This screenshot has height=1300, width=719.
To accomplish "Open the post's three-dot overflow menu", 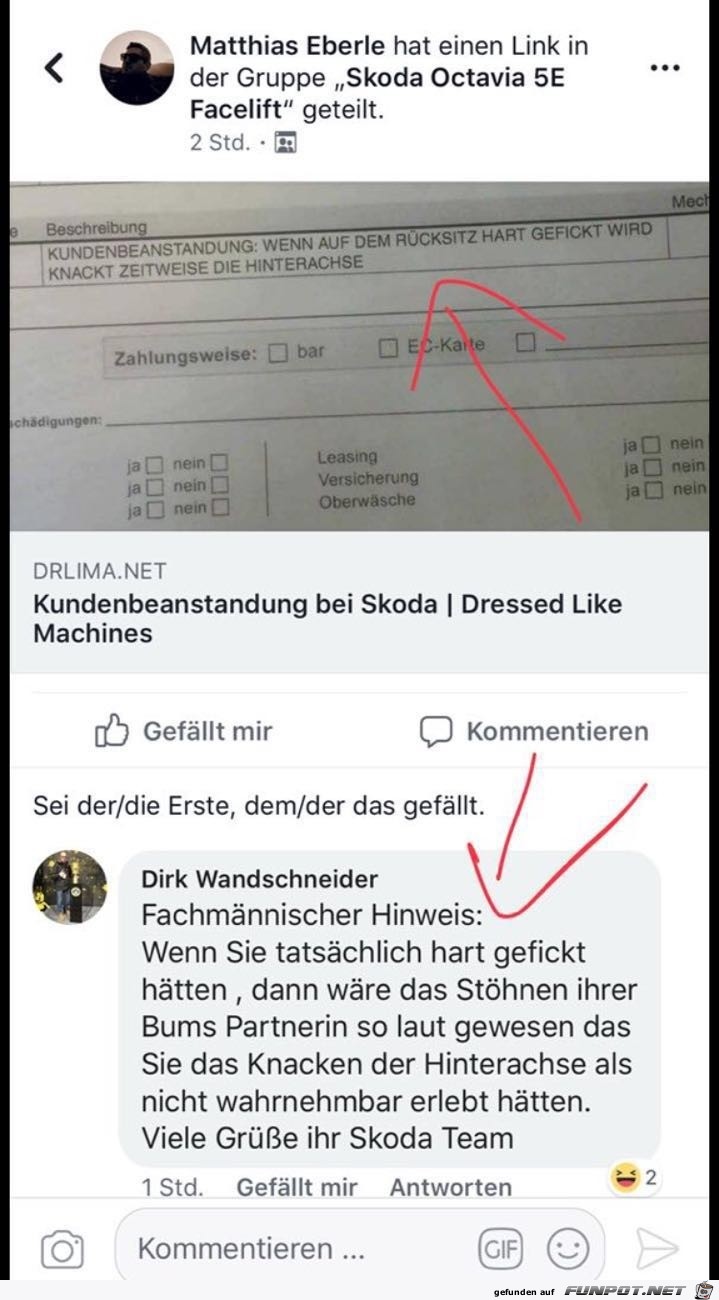I will click(x=665, y=68).
